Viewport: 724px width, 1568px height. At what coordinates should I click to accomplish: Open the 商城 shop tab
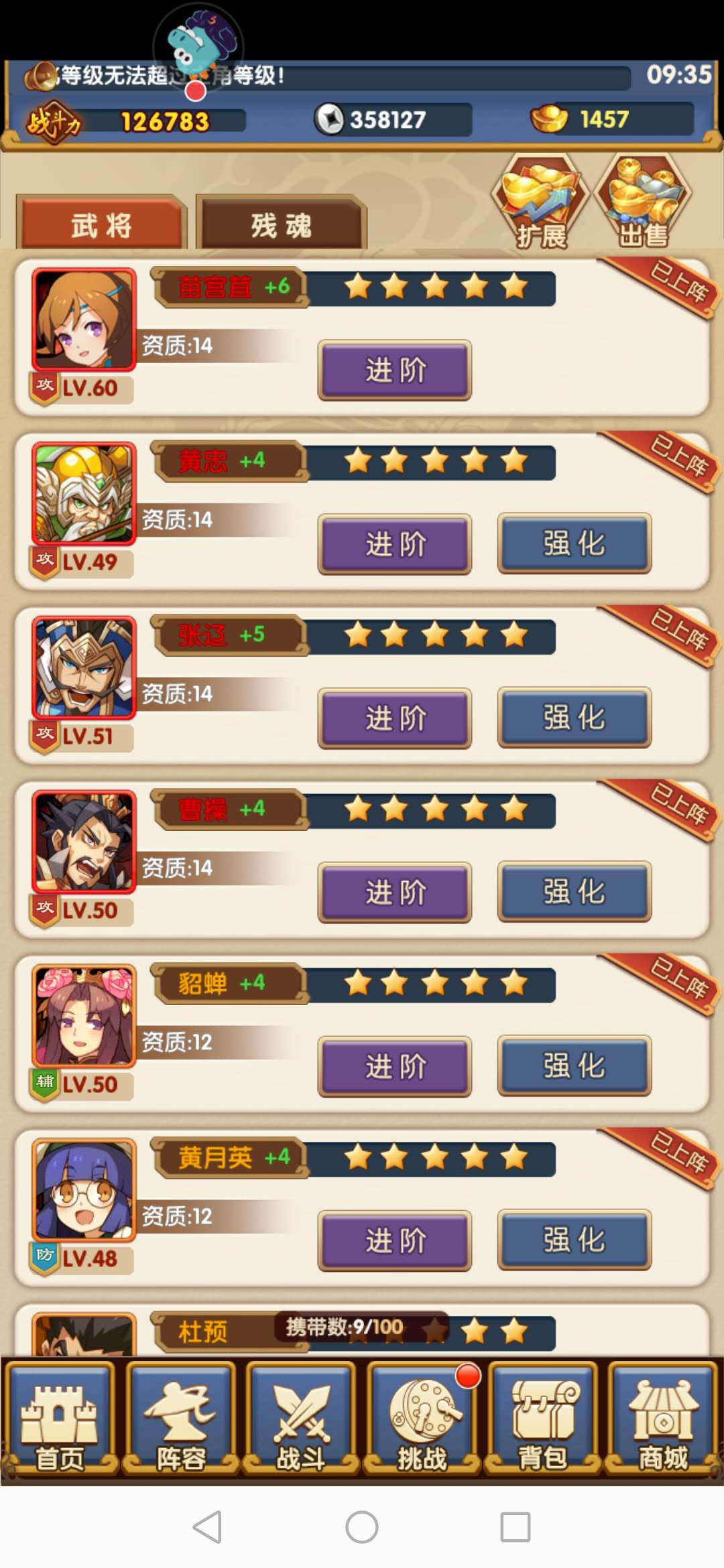(663, 1417)
